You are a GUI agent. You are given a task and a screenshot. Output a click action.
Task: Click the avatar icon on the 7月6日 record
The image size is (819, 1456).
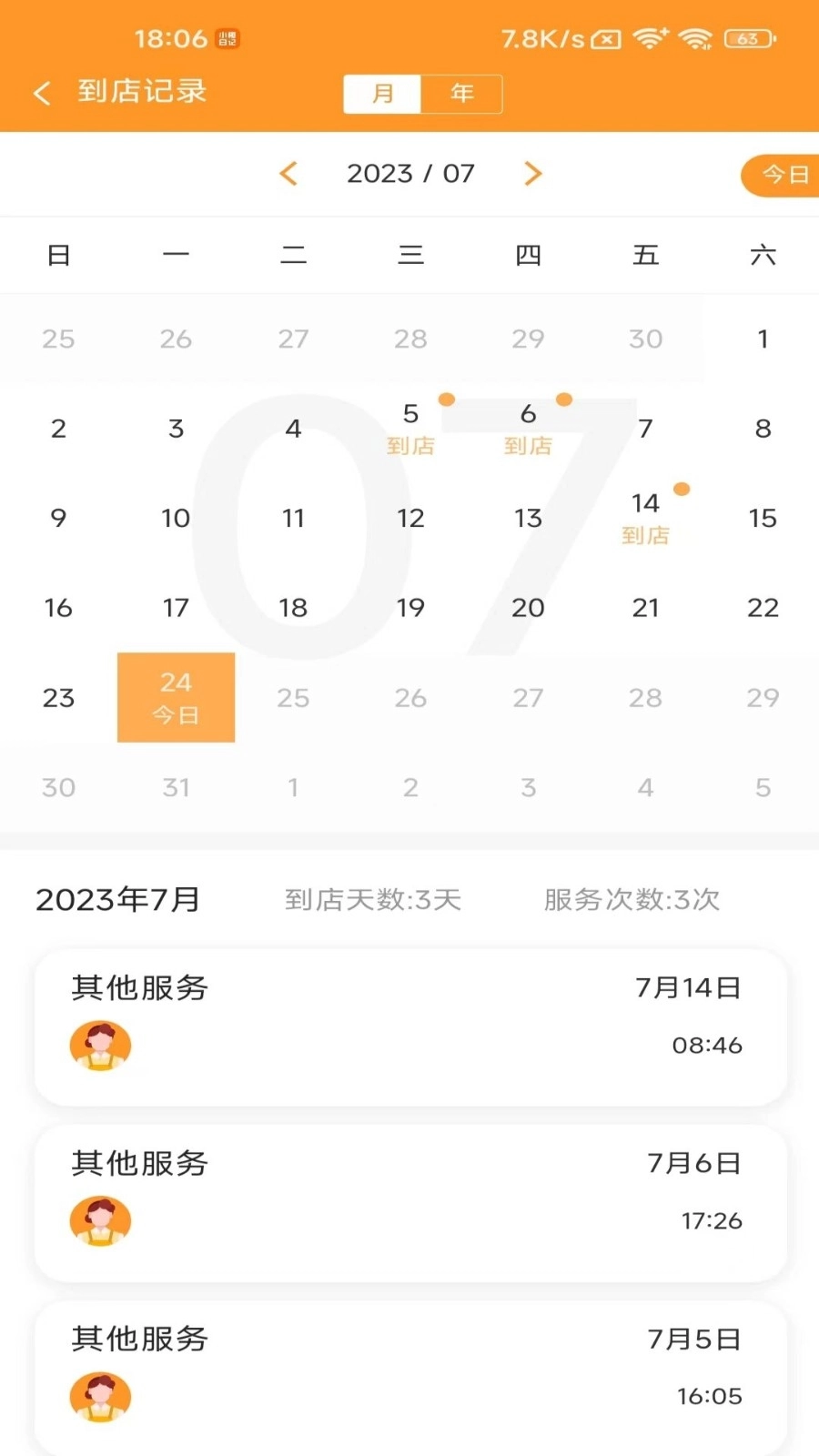tap(100, 1220)
